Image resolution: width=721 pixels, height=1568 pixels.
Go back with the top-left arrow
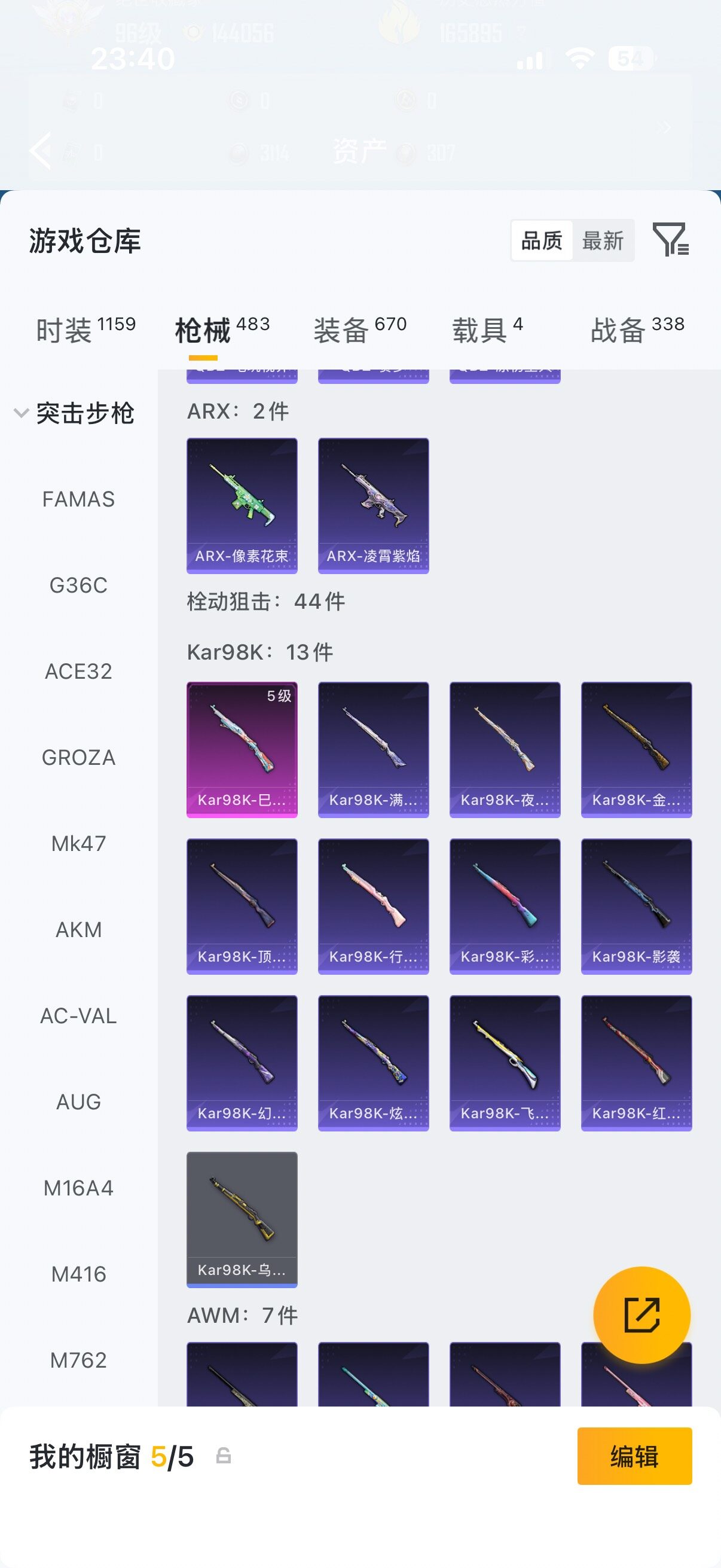coord(41,150)
